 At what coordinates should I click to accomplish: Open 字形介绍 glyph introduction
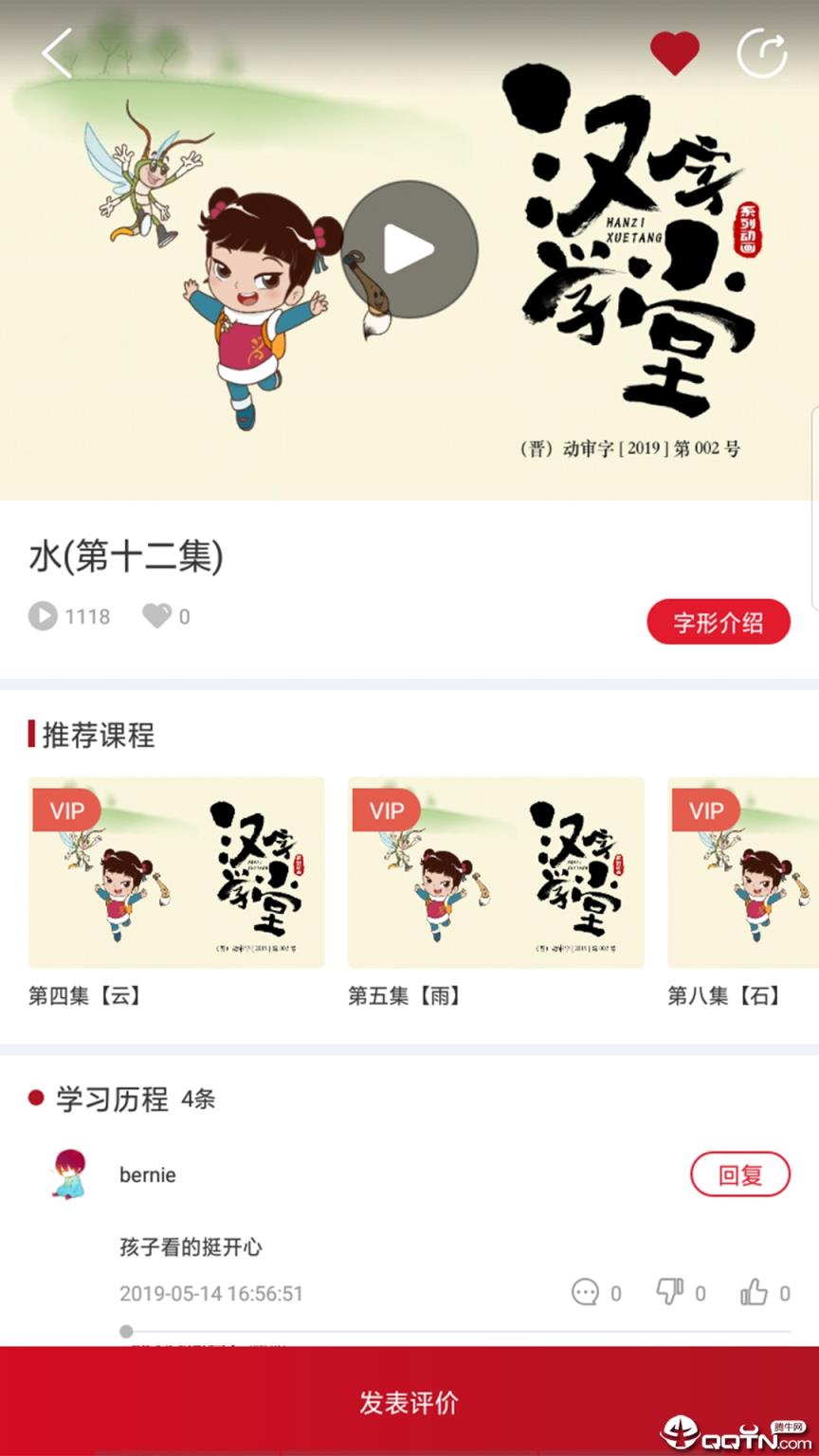[719, 621]
